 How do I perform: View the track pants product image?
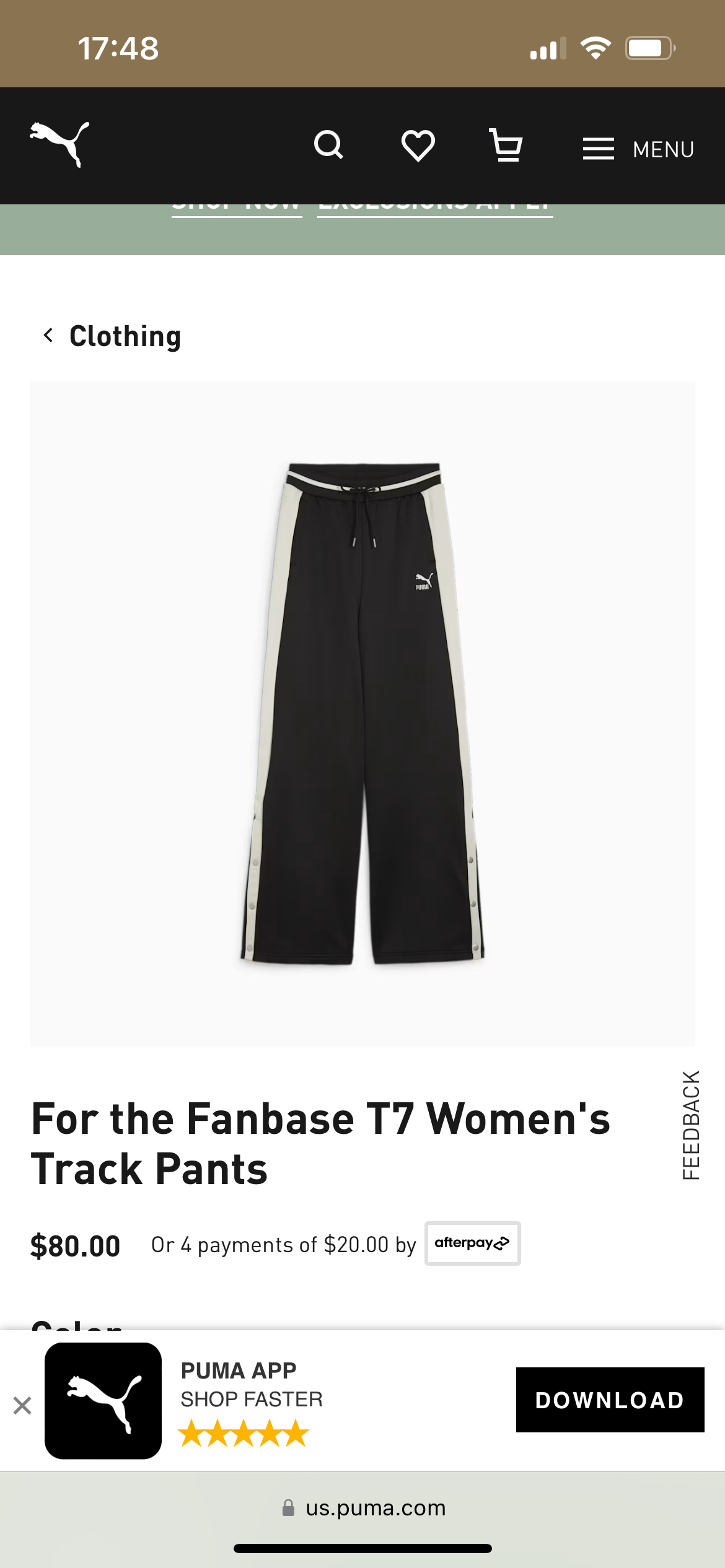coord(362,713)
